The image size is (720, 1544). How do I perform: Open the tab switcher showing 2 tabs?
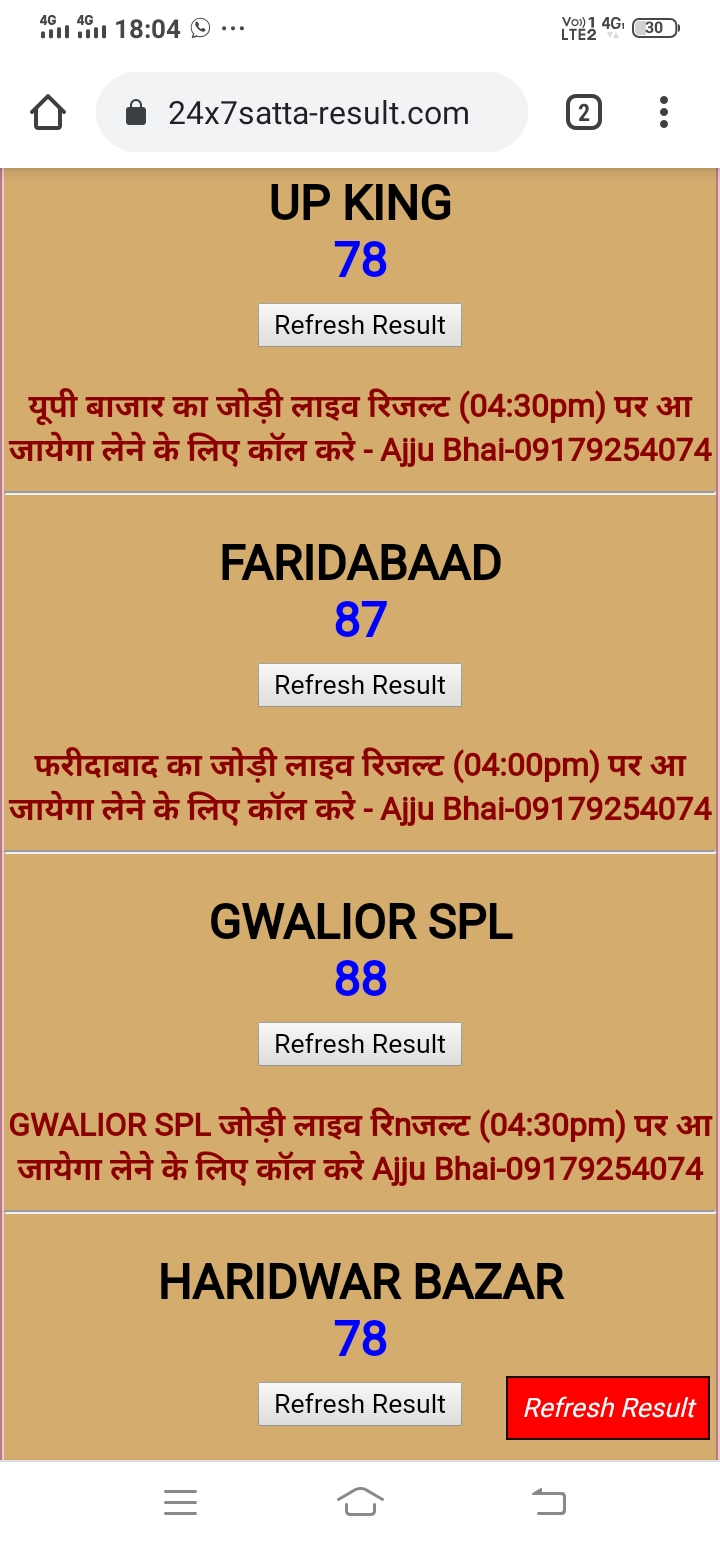584,113
